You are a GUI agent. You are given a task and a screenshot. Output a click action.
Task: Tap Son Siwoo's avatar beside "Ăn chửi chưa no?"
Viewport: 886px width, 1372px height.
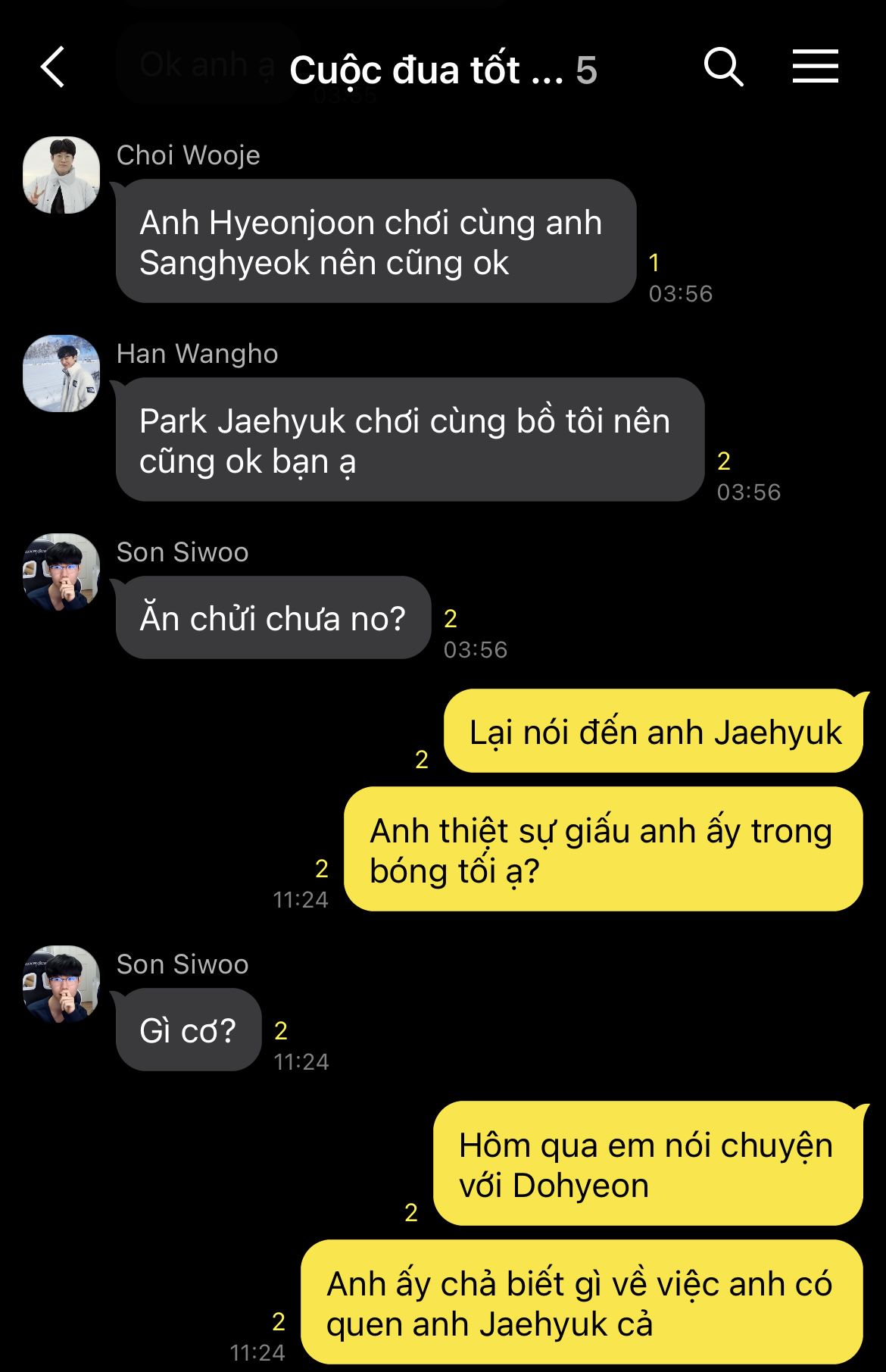coord(61,572)
